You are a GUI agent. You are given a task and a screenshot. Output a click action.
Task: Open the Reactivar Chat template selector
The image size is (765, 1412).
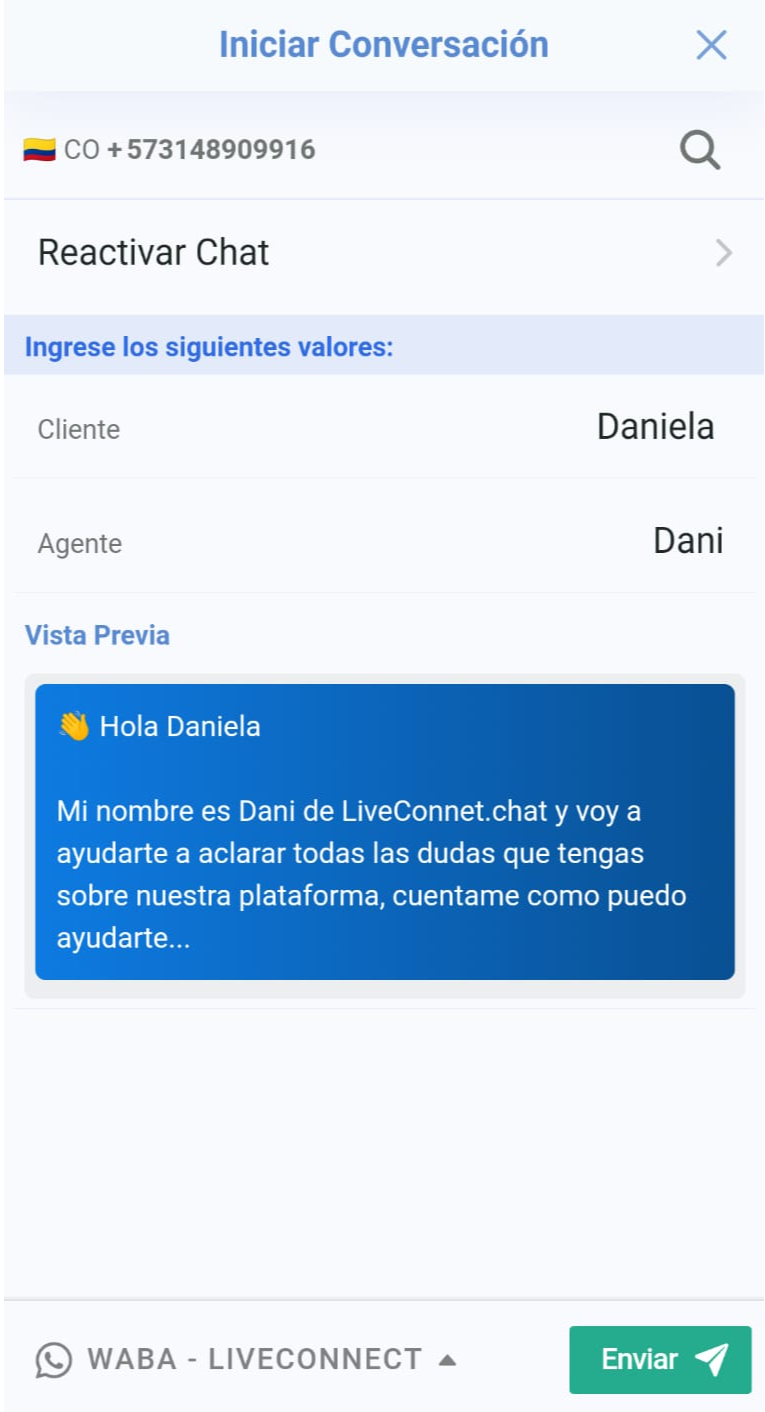click(x=384, y=253)
